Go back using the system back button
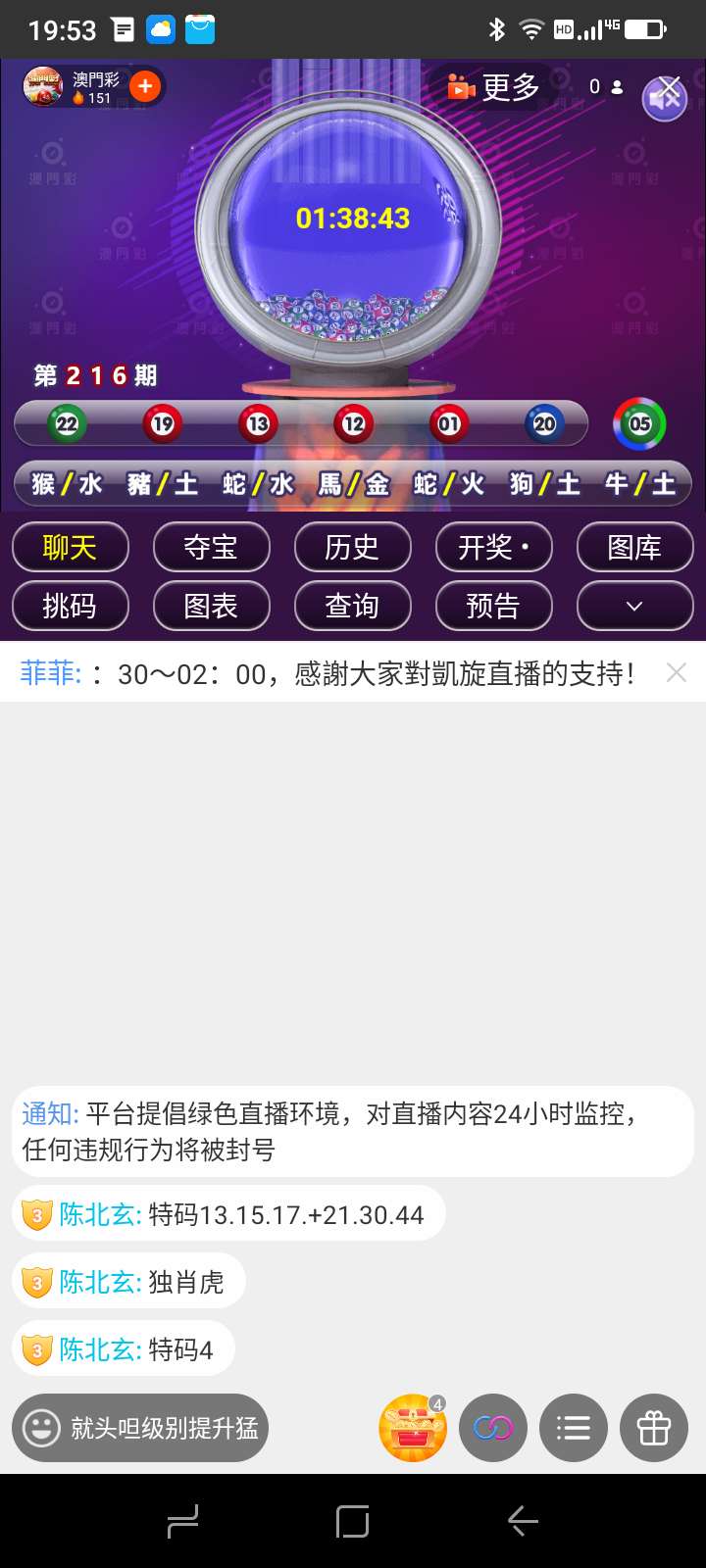The width and height of the screenshot is (706, 1568). coord(523,1521)
